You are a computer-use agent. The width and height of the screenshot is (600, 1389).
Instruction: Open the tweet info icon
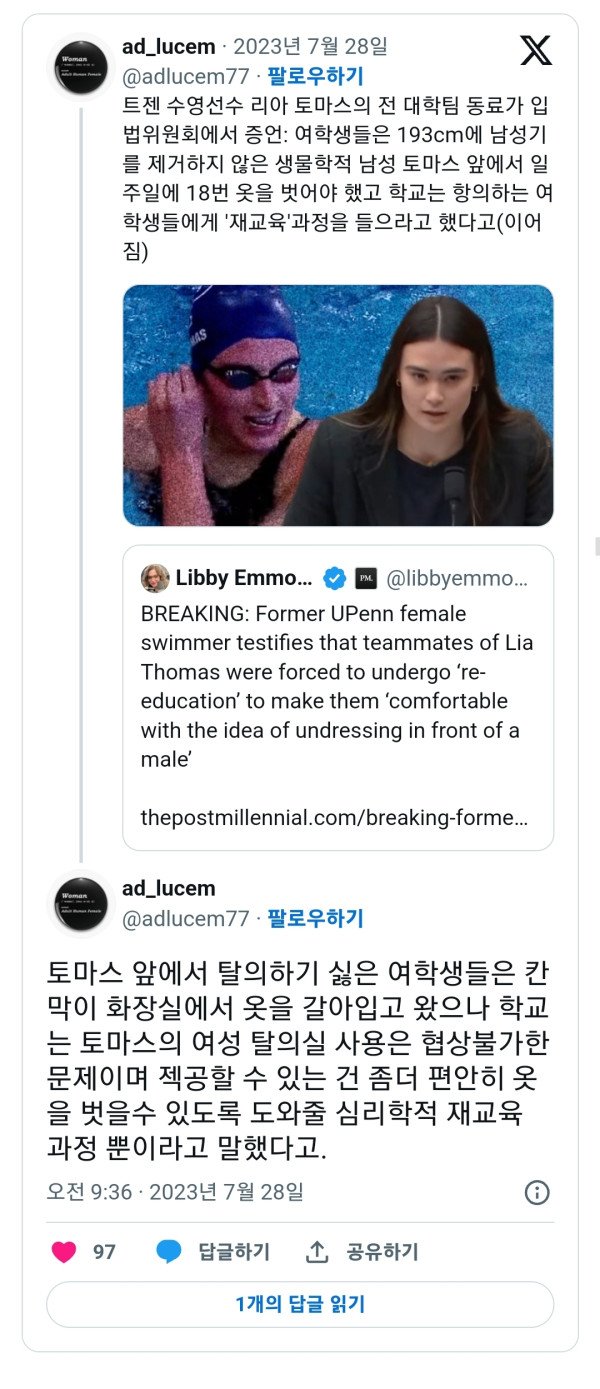[537, 1192]
